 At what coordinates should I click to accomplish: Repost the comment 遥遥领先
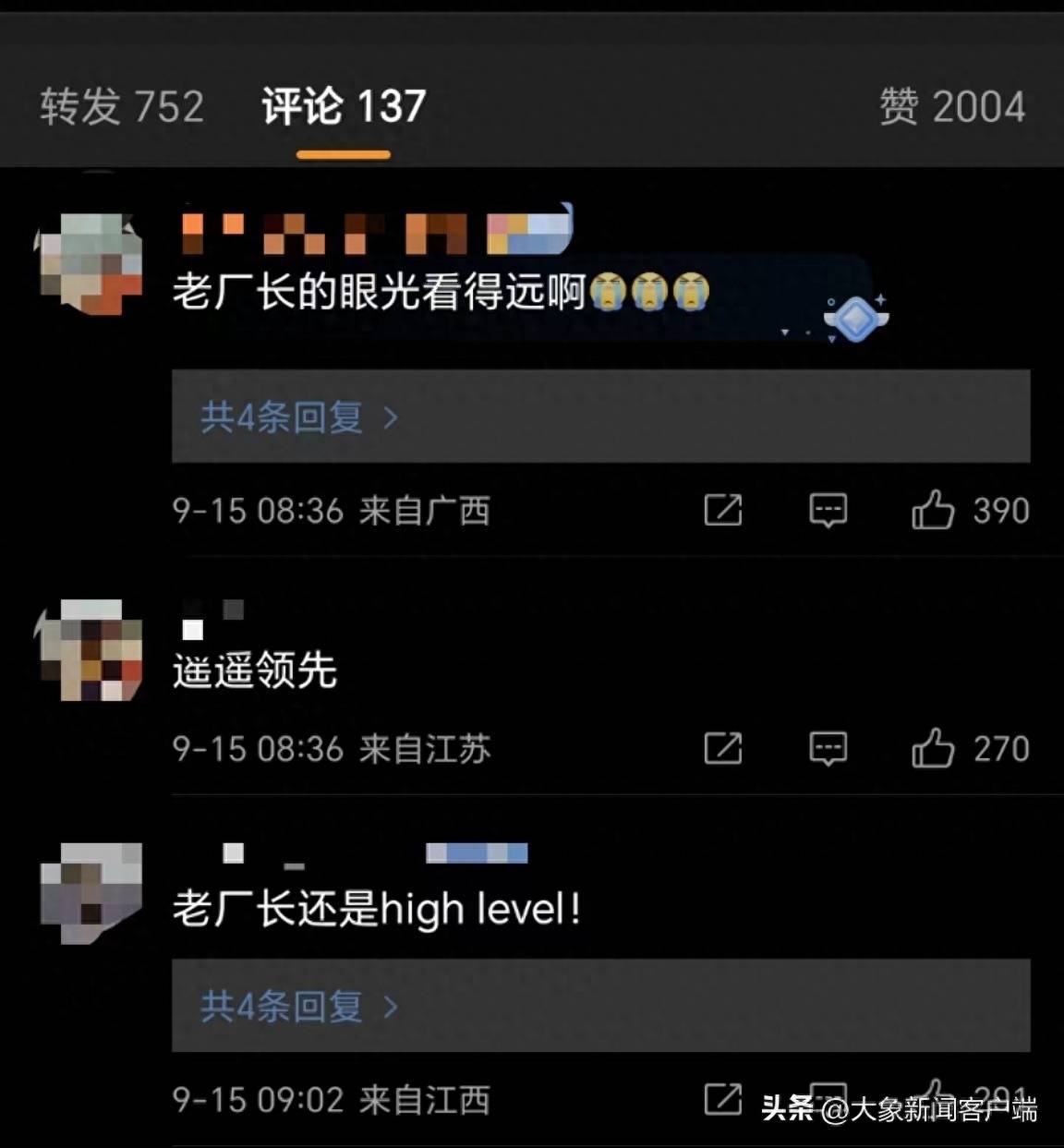coord(722,748)
